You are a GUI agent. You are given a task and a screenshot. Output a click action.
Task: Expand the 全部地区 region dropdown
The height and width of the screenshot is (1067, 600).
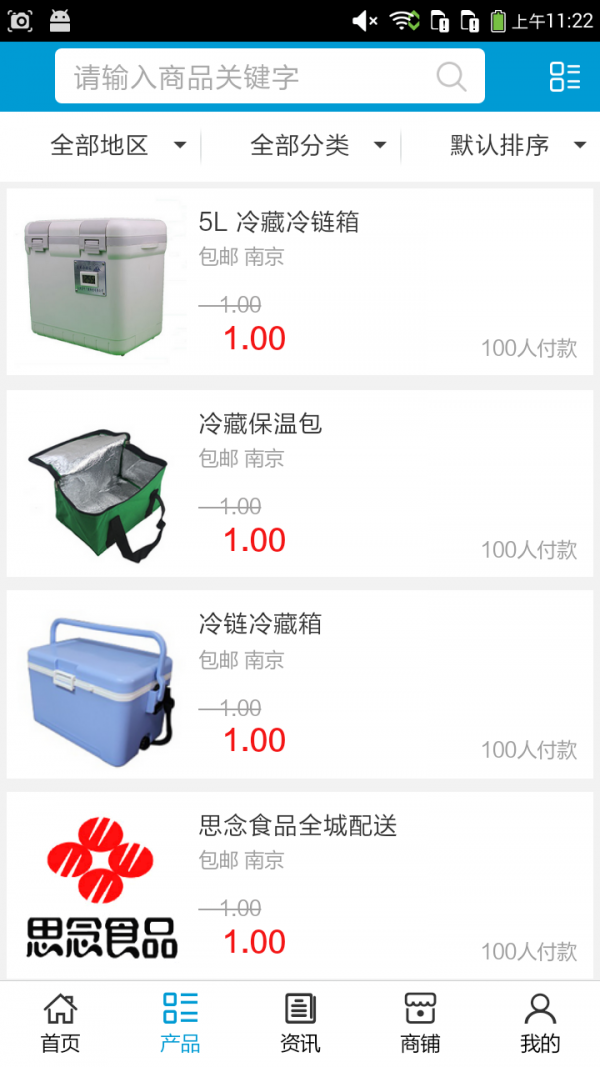pyautogui.click(x=118, y=146)
